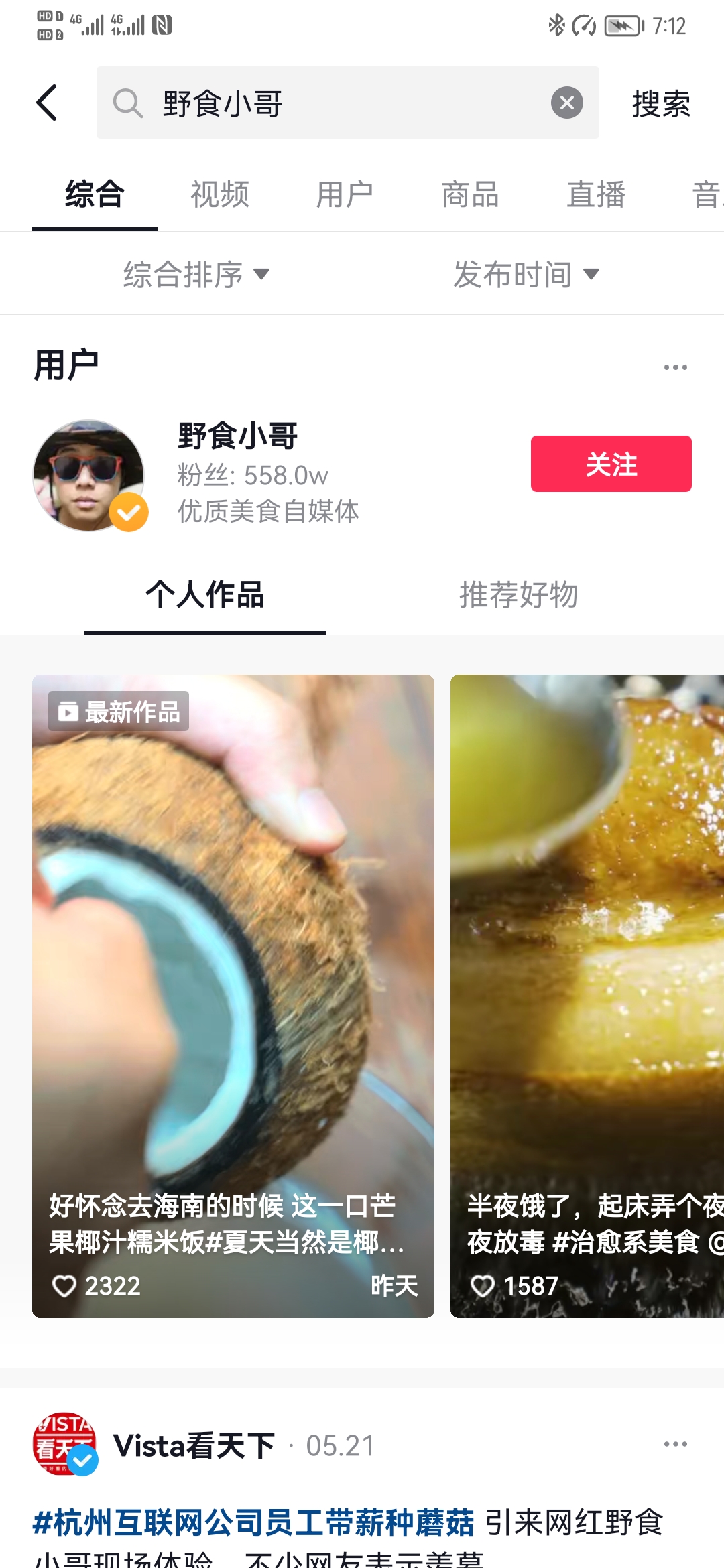The image size is (724, 1568).
Task: Select the 个人作品 tab
Action: (204, 594)
